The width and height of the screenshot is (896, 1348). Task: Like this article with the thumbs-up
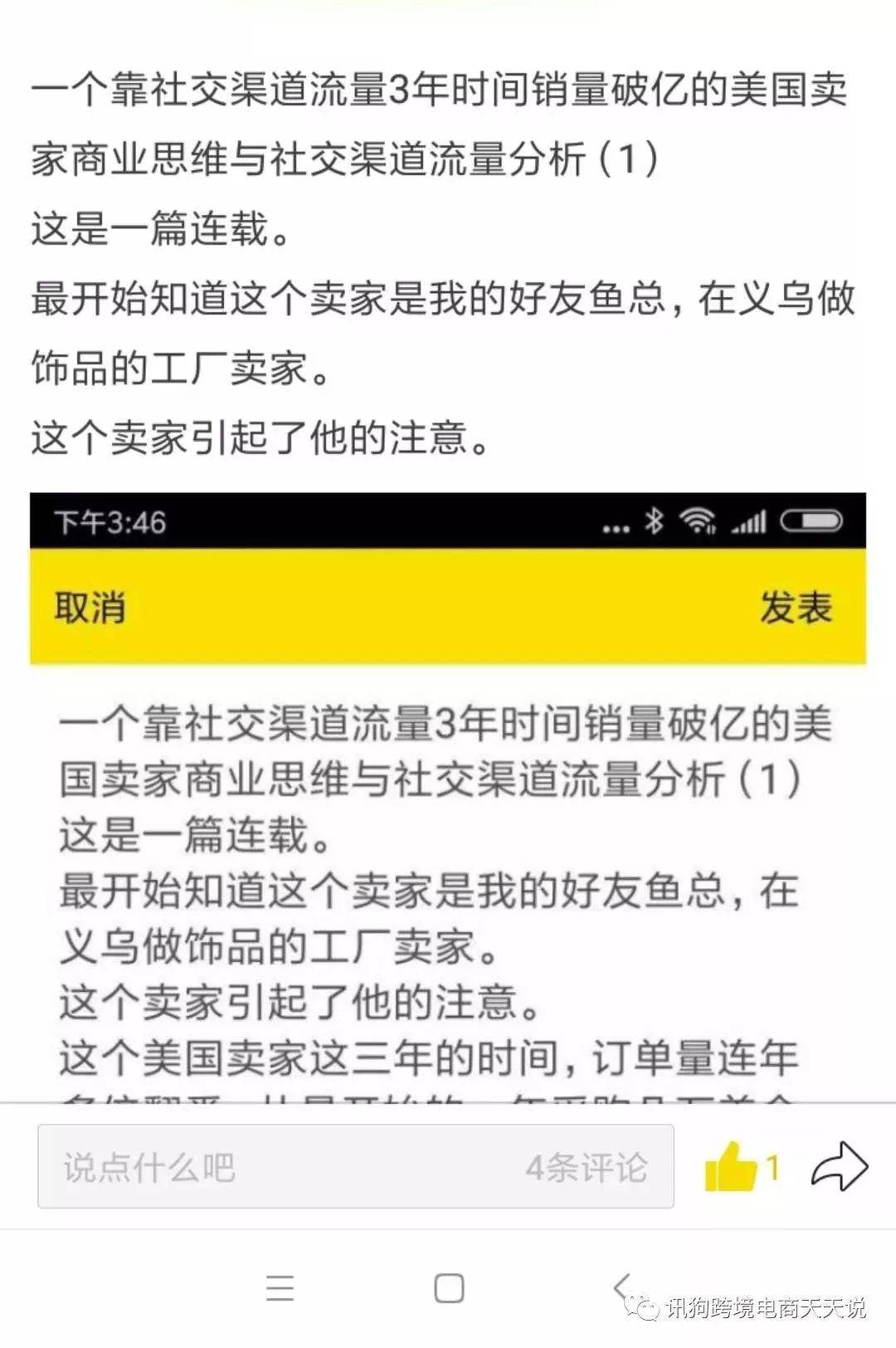point(730,1167)
